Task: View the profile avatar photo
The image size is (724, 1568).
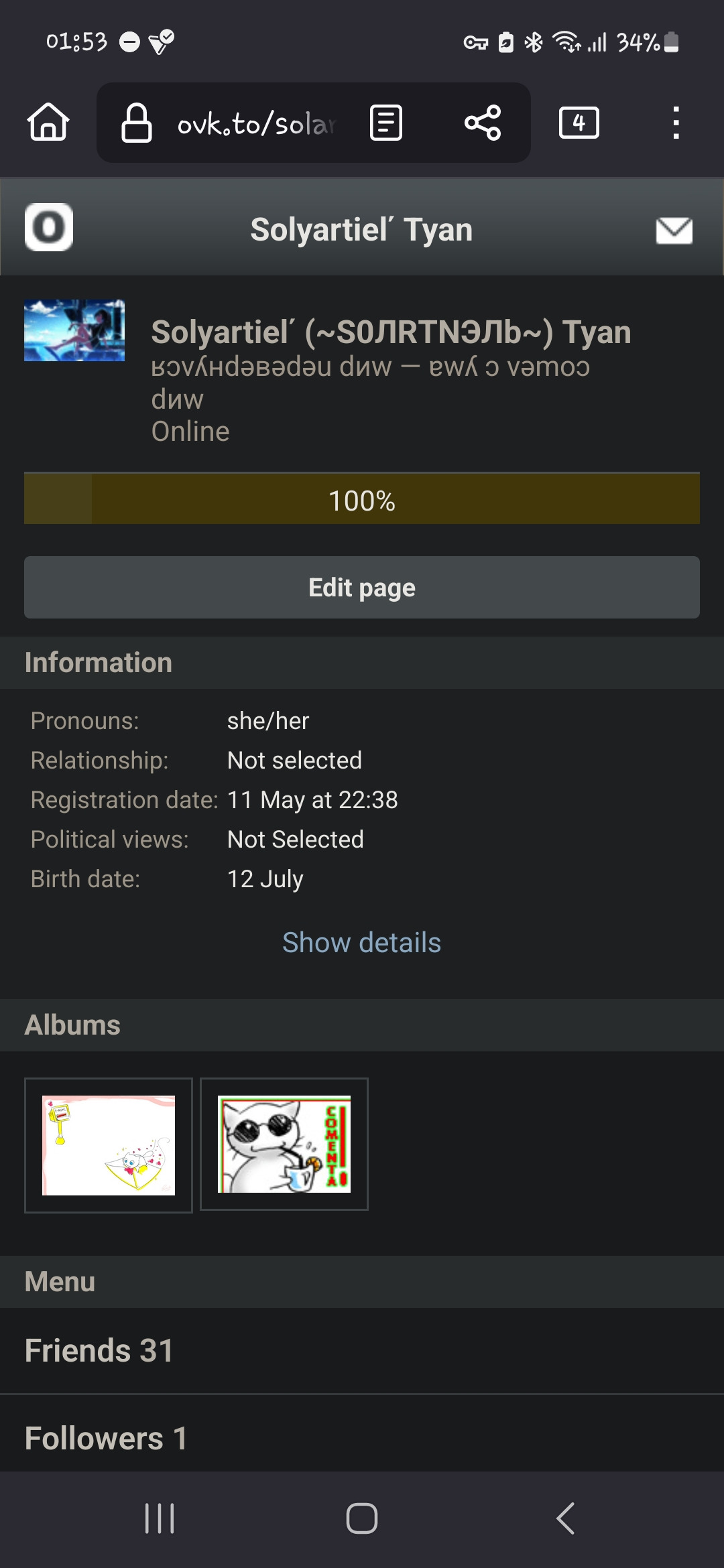Action: coord(74,330)
